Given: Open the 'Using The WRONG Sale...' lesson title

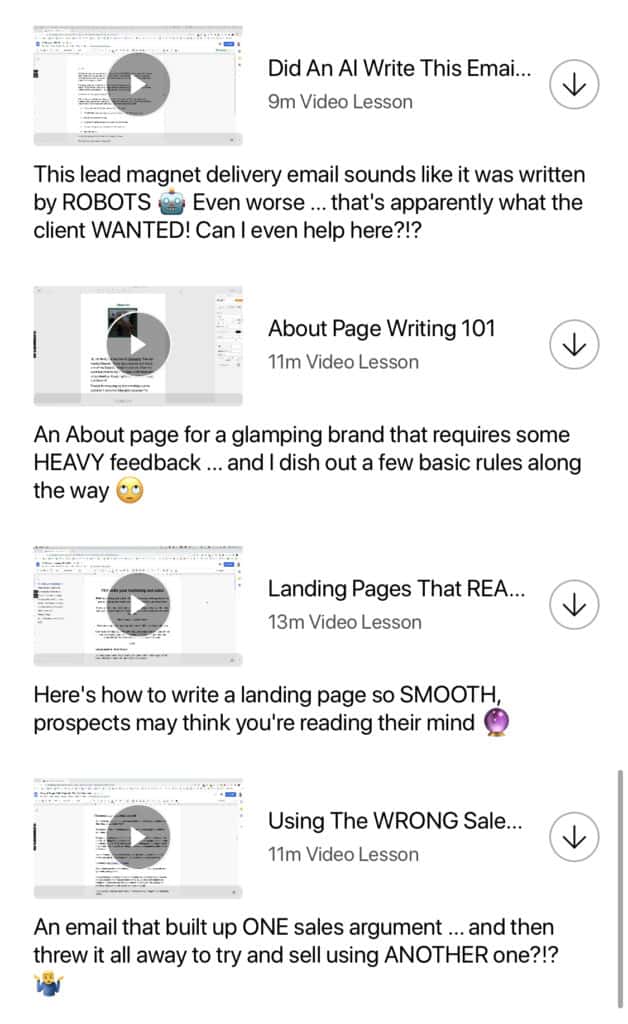Looking at the screenshot, I should click(396, 821).
